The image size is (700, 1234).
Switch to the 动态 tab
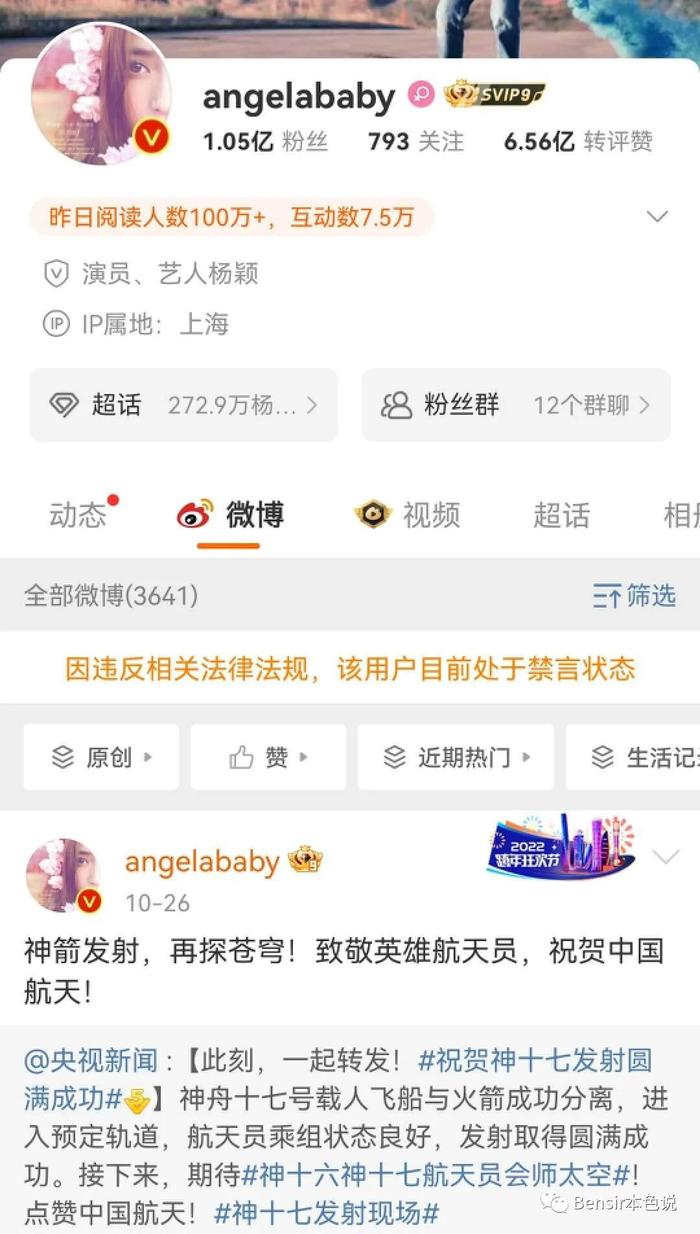pos(78,515)
